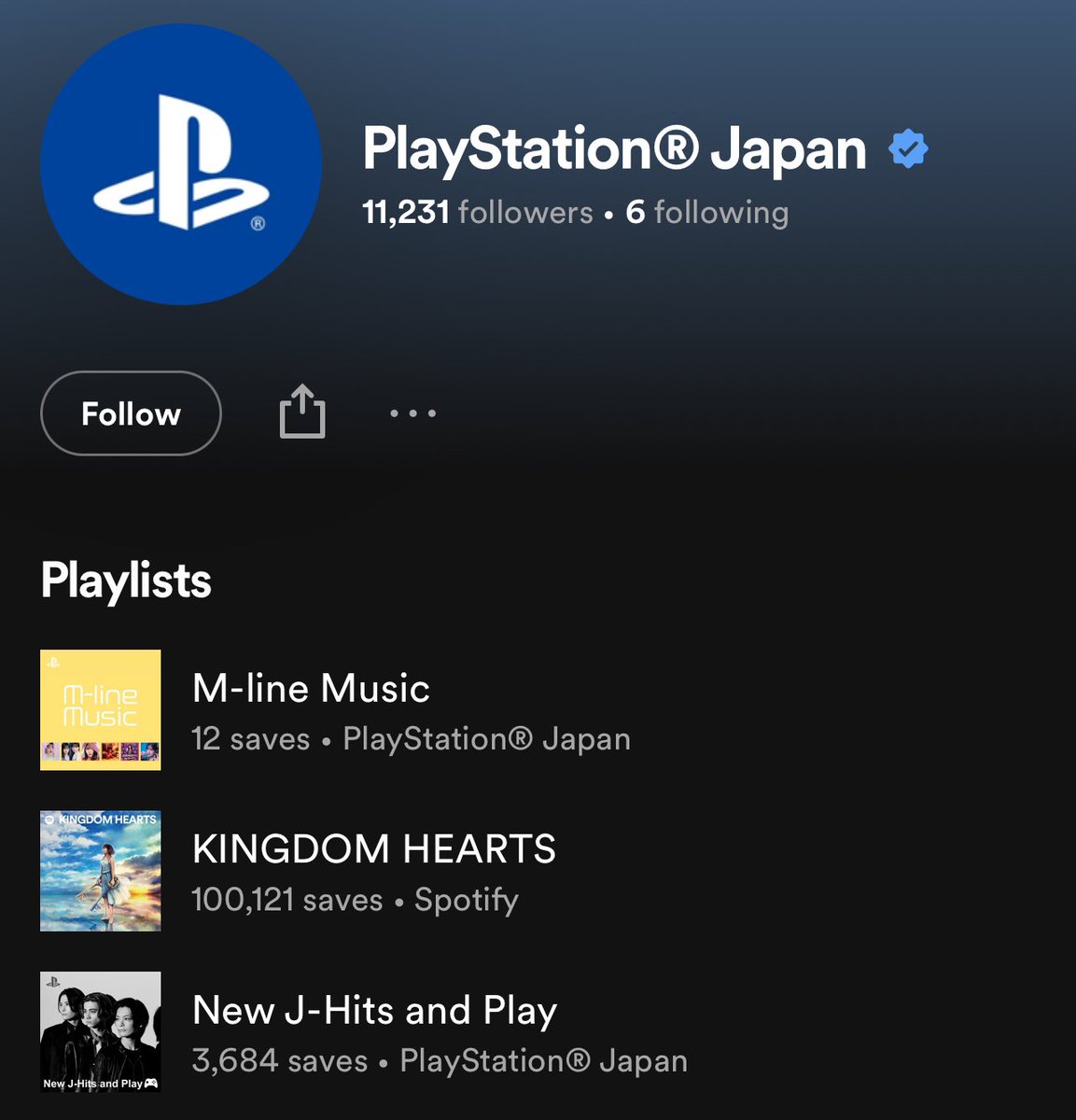1076x1120 pixels.
Task: Open the KINGDOM HEARTS playlist
Action: pos(373,850)
